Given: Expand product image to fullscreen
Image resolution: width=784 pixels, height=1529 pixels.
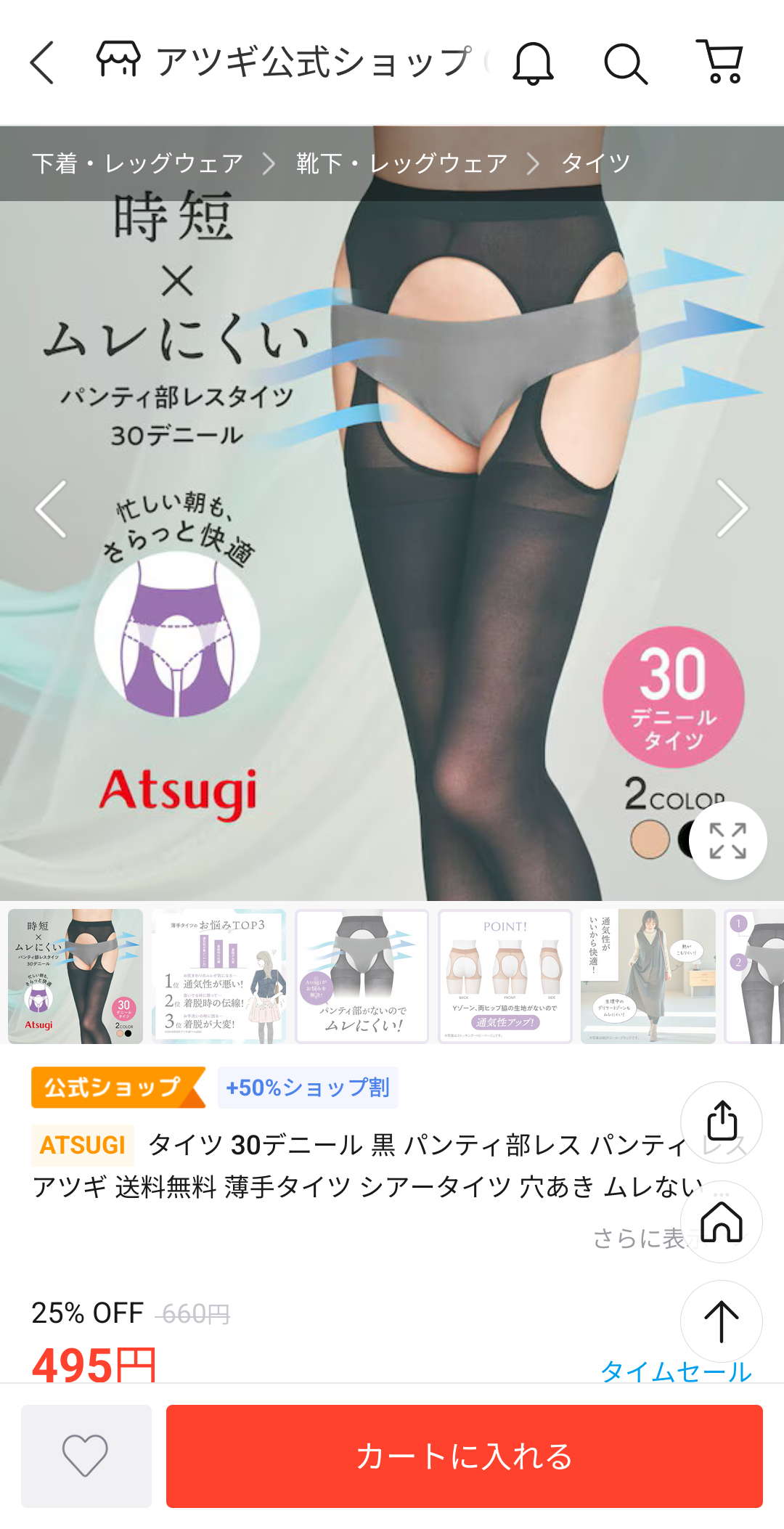Looking at the screenshot, I should (727, 841).
